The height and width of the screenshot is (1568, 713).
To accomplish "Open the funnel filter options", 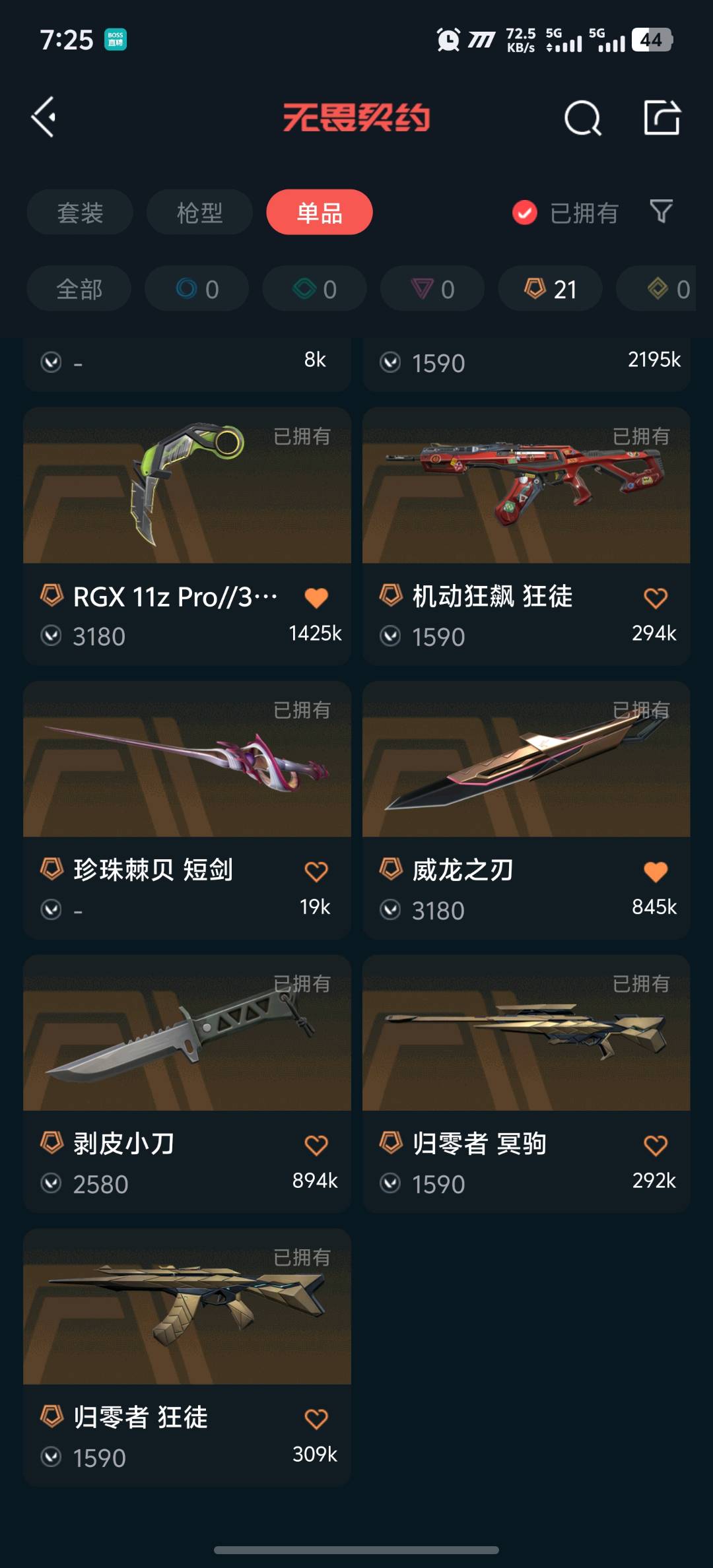I will click(661, 212).
